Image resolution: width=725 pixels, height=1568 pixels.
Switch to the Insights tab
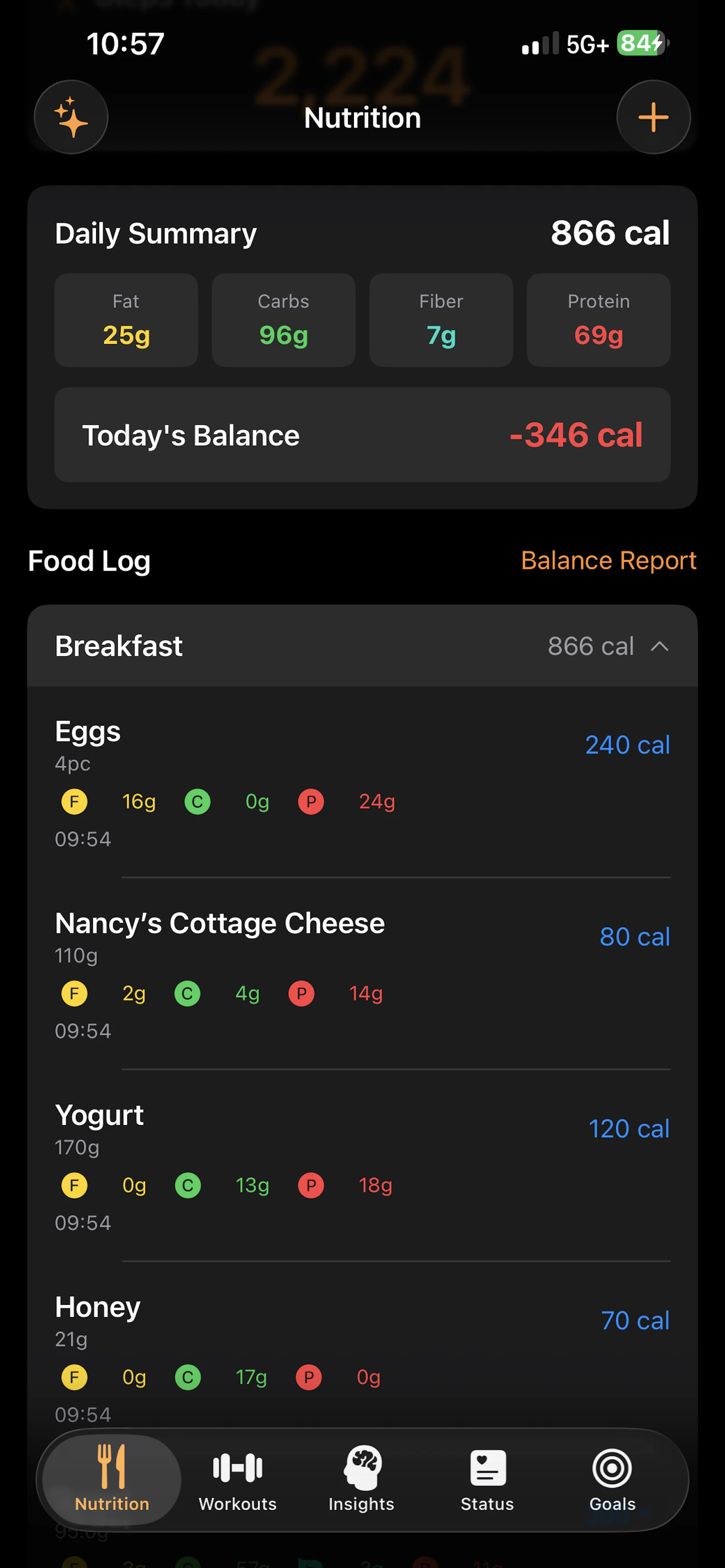click(x=362, y=1479)
